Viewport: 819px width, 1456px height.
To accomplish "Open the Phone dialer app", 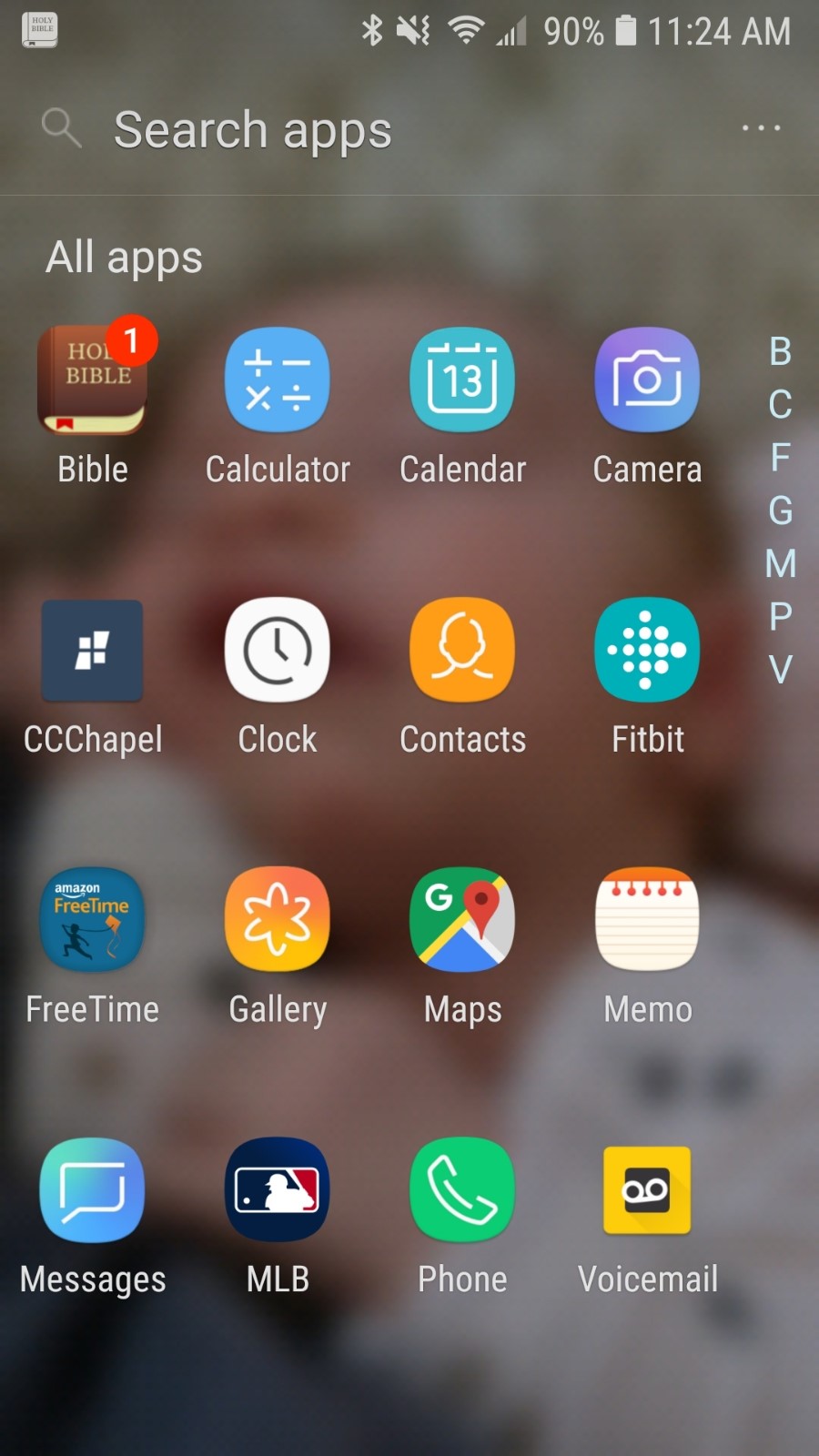I will (x=462, y=1190).
